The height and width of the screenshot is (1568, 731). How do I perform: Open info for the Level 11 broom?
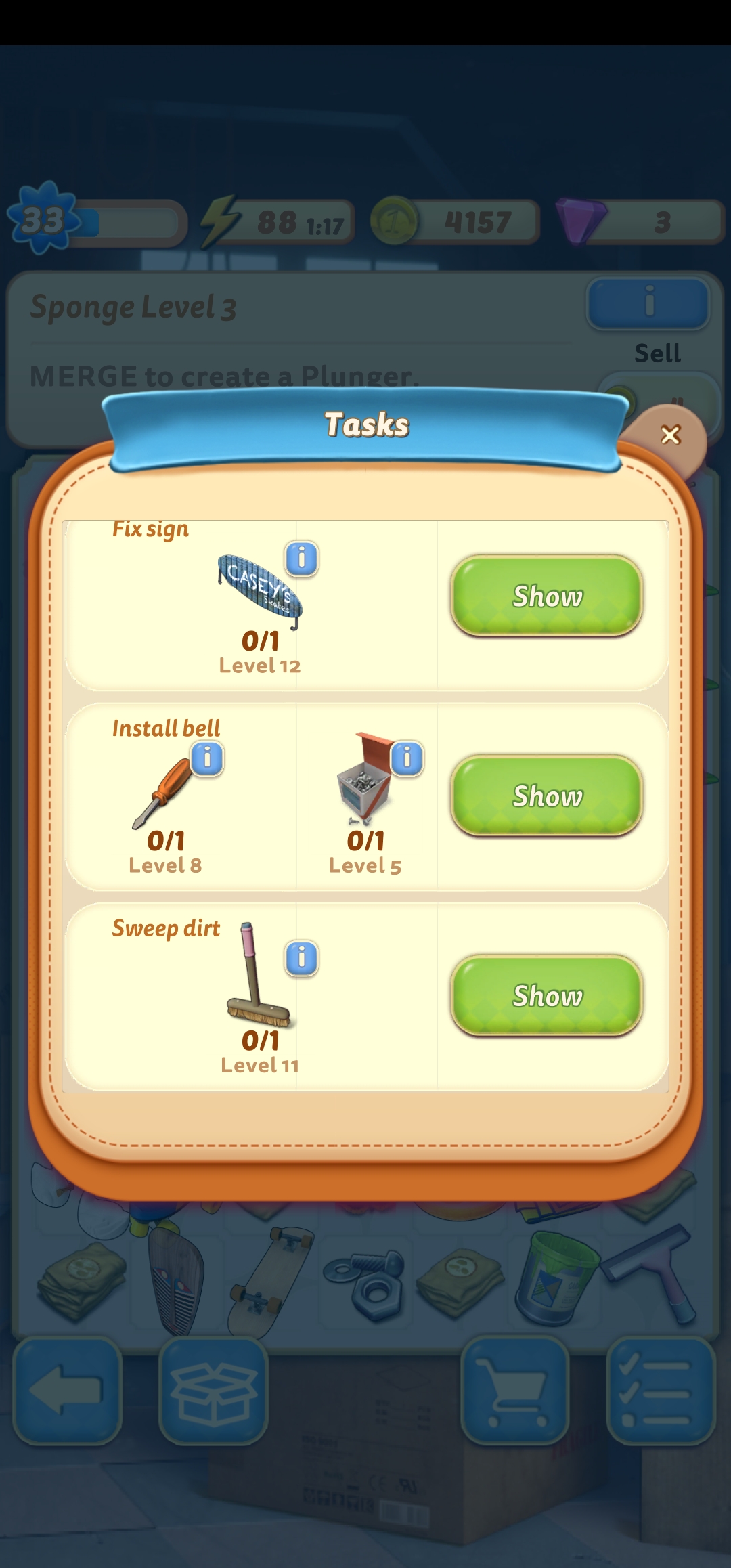tap(302, 958)
